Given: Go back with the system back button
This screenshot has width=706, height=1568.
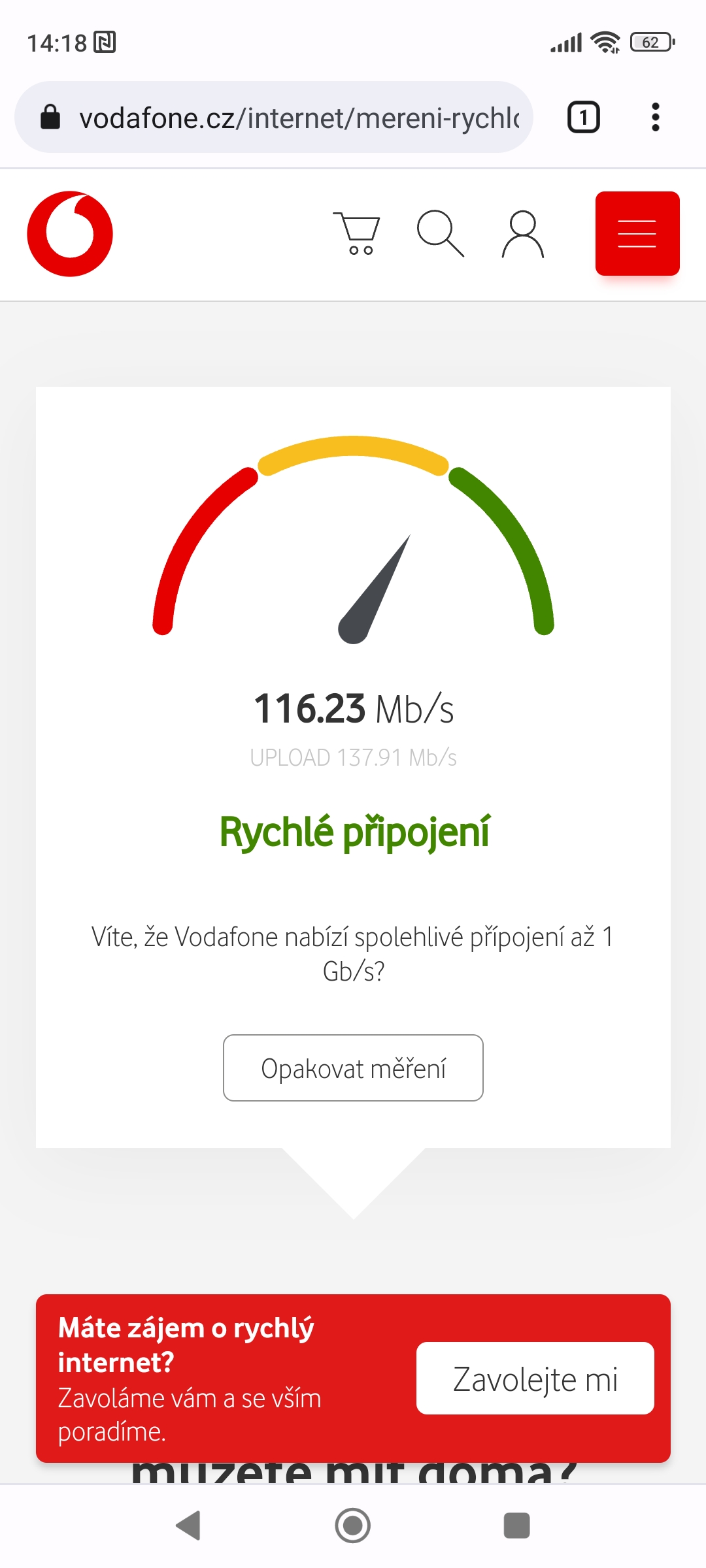Looking at the screenshot, I should pos(188,1526).
